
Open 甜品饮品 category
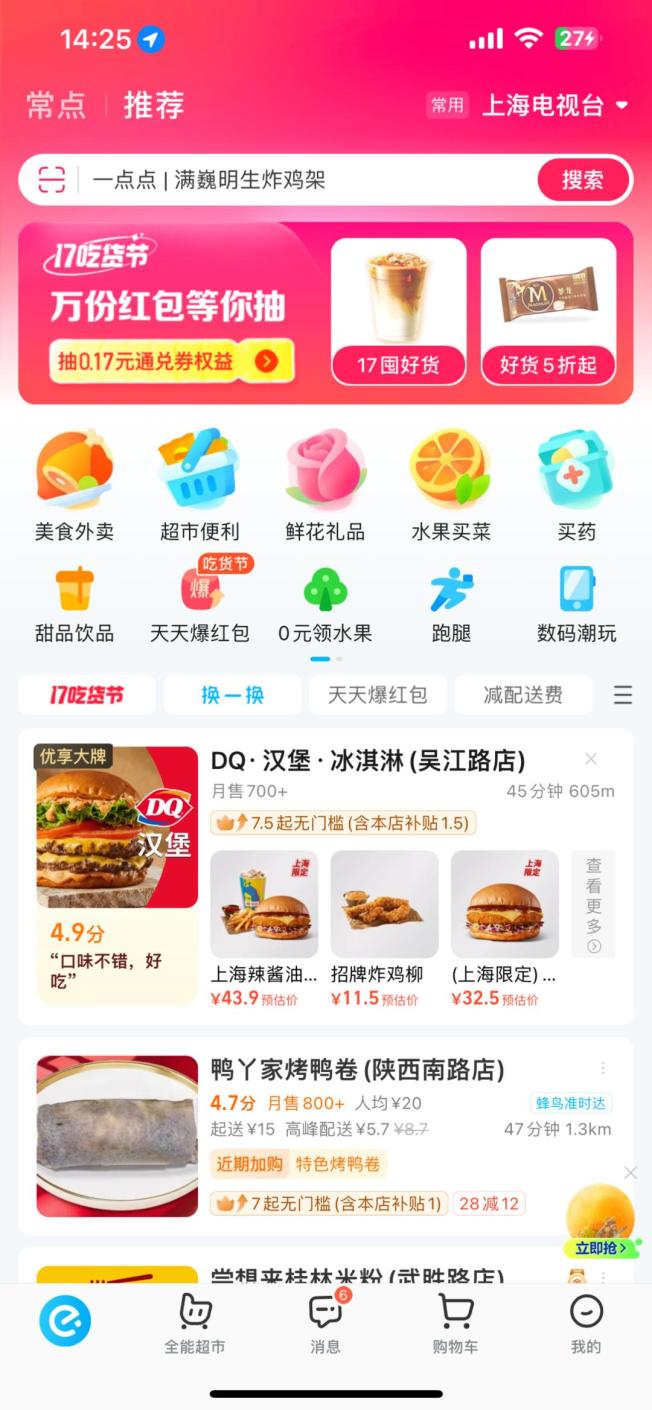(74, 602)
